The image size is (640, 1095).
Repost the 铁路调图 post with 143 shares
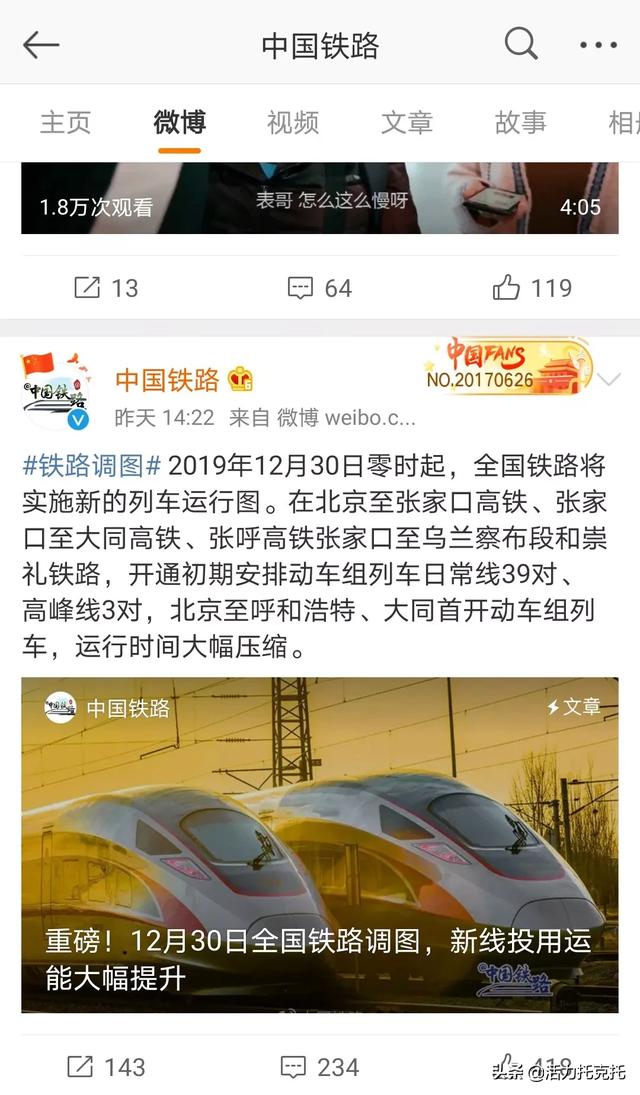106,1066
